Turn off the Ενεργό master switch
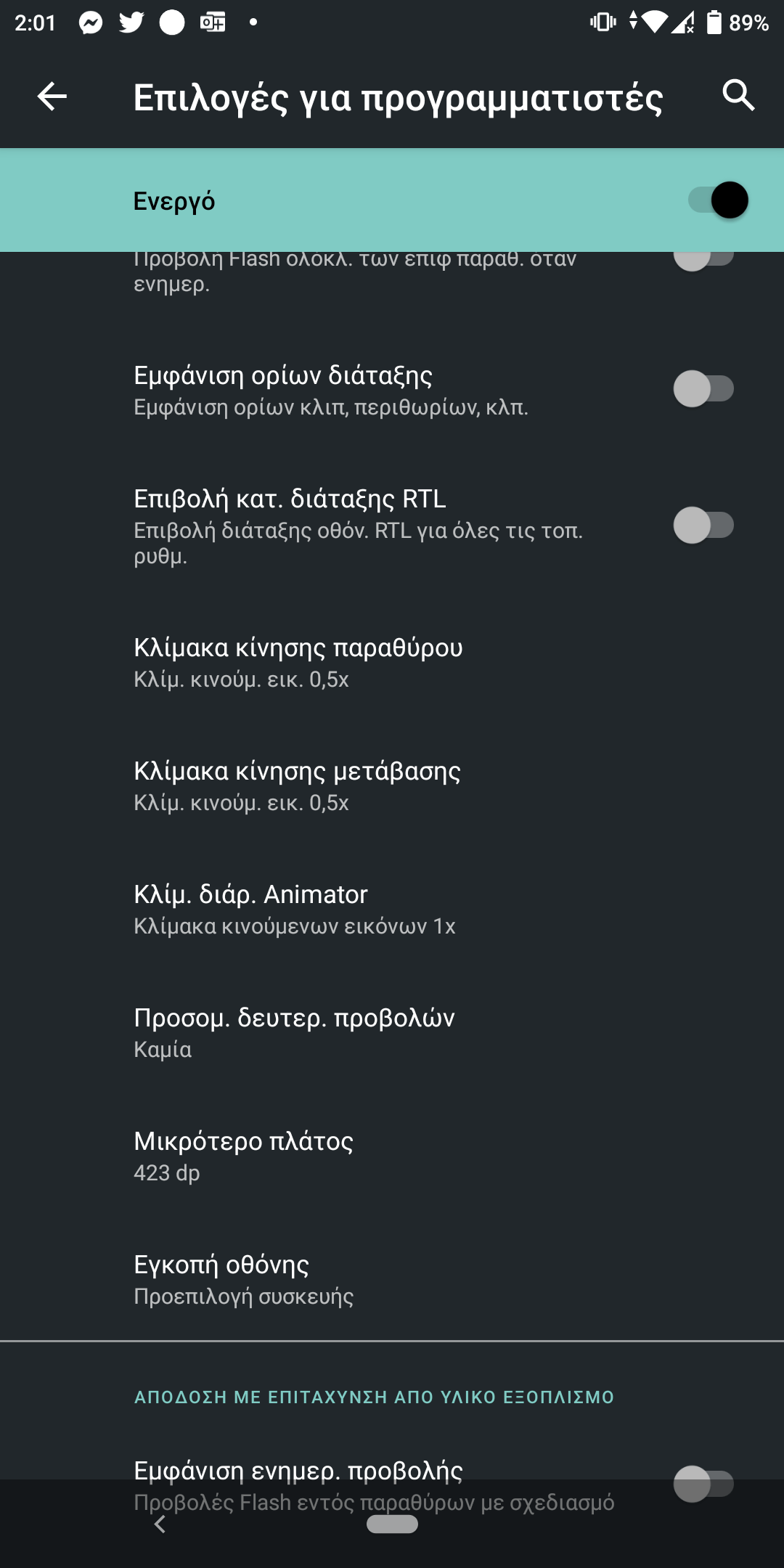The image size is (784, 1568). point(717,200)
